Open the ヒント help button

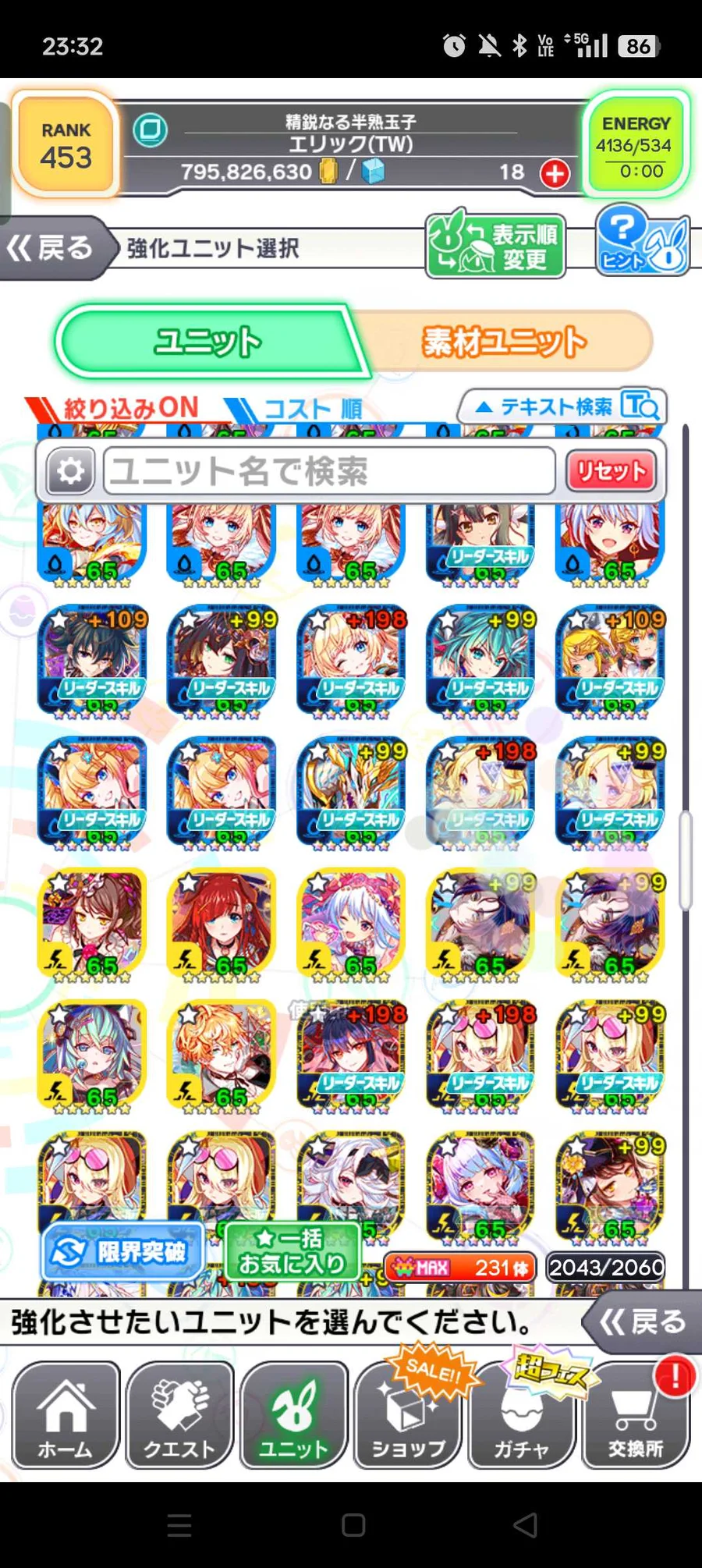(642, 242)
